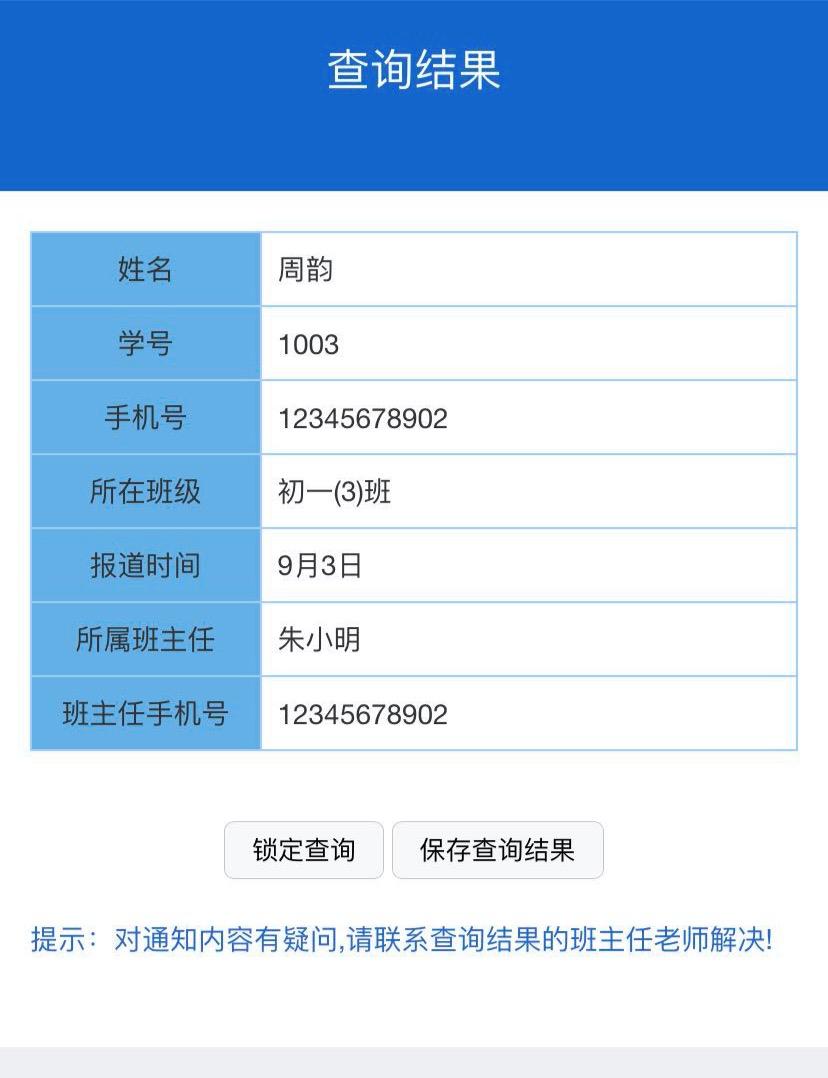Click the 姓名 row header cell
The height and width of the screenshot is (1078, 828).
145,268
